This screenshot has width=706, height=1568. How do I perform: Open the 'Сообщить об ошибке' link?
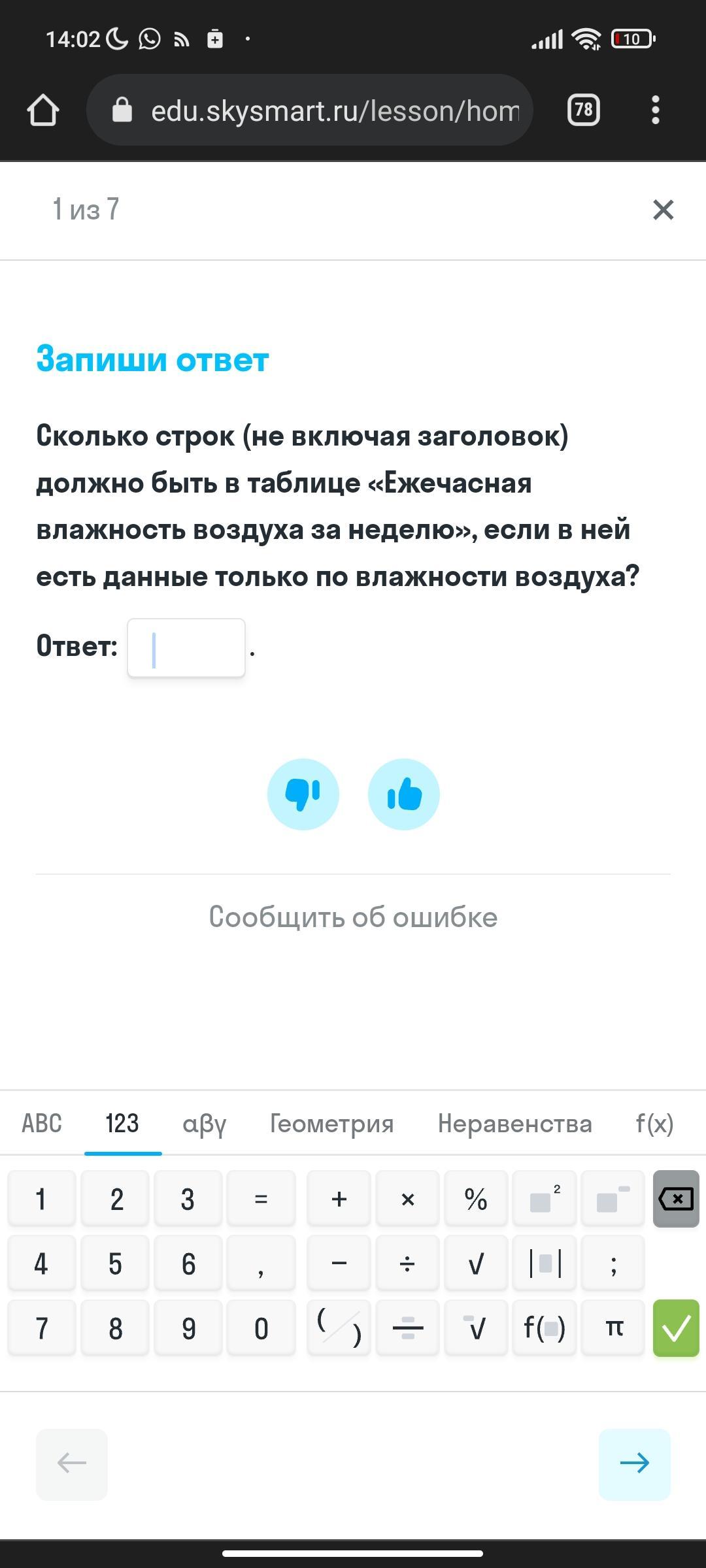coord(353,917)
